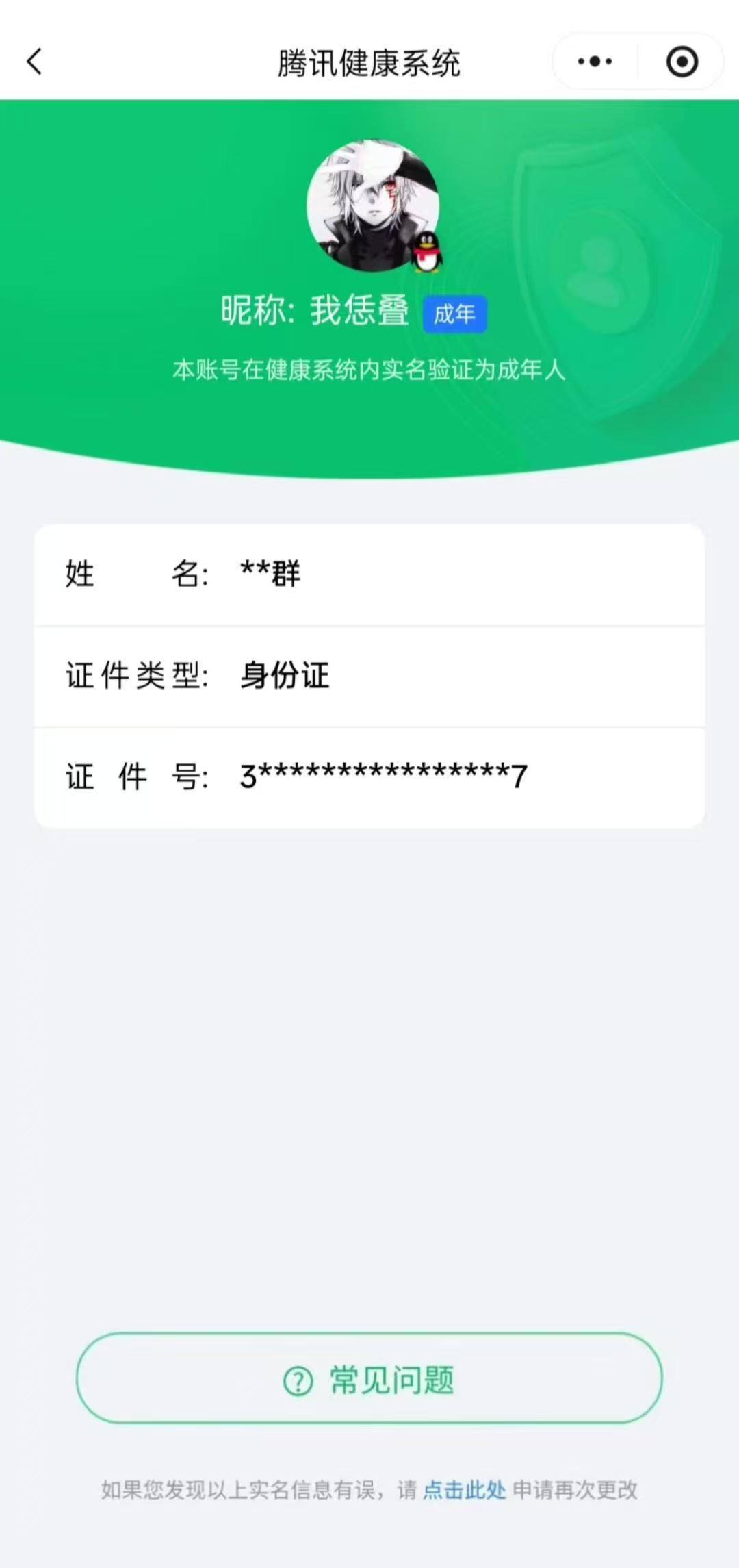Expand the 姓名 name row
Image resolution: width=739 pixels, height=1568 pixels.
369,576
